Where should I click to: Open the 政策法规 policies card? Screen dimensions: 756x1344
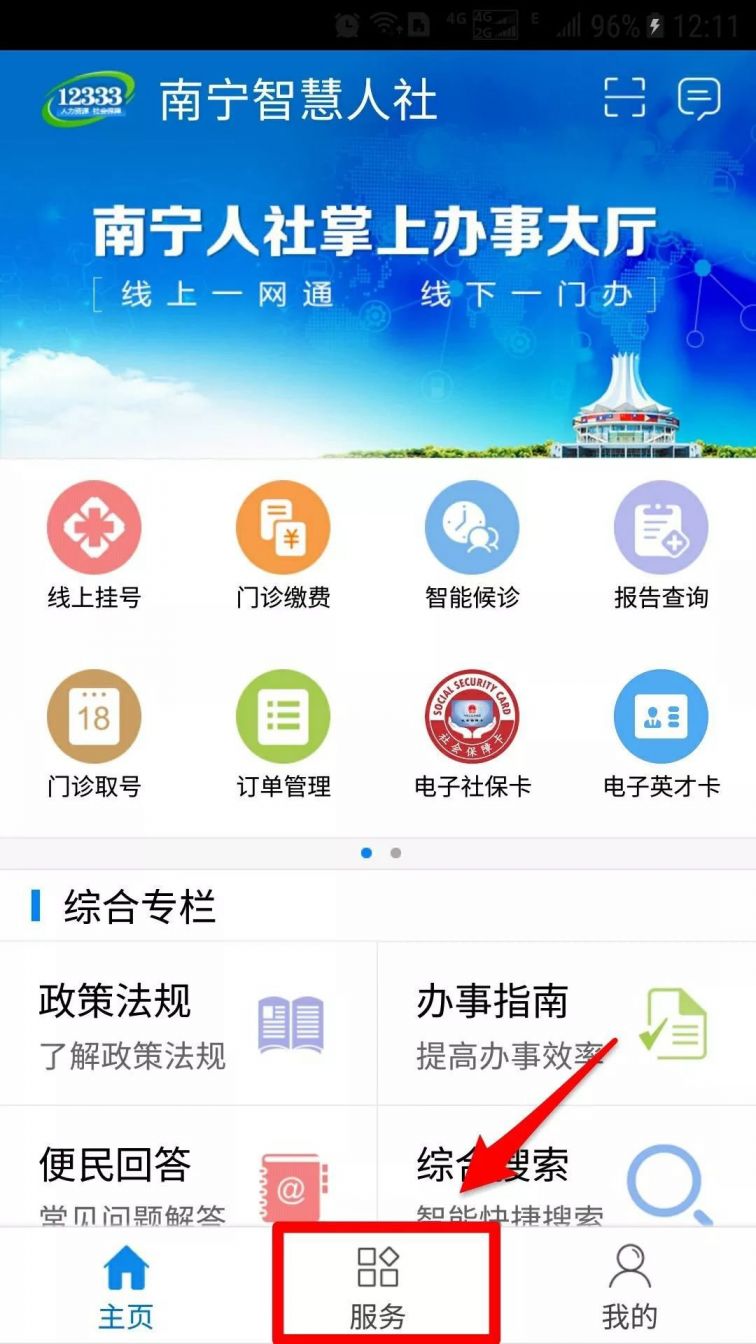(188, 1023)
